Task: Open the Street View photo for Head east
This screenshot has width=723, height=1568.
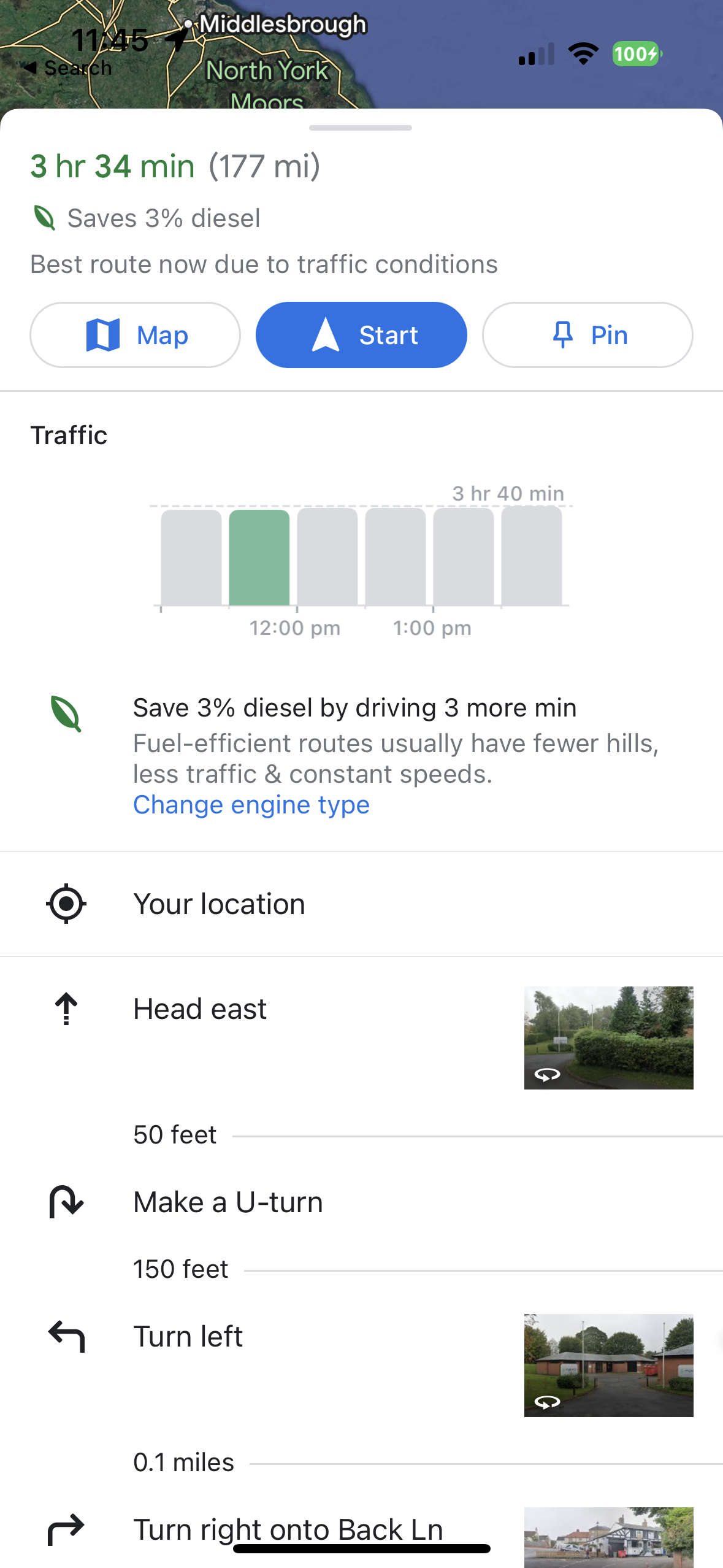Action: [x=608, y=1037]
